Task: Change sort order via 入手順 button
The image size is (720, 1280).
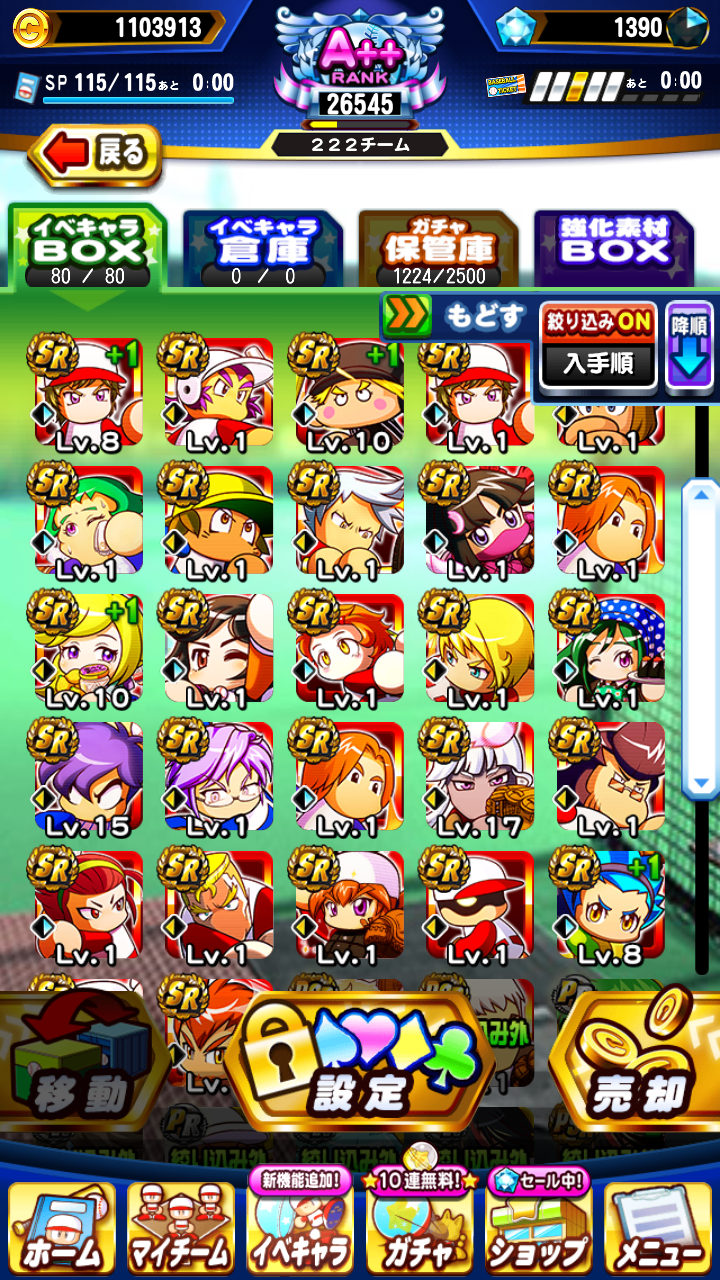Action: pos(599,365)
